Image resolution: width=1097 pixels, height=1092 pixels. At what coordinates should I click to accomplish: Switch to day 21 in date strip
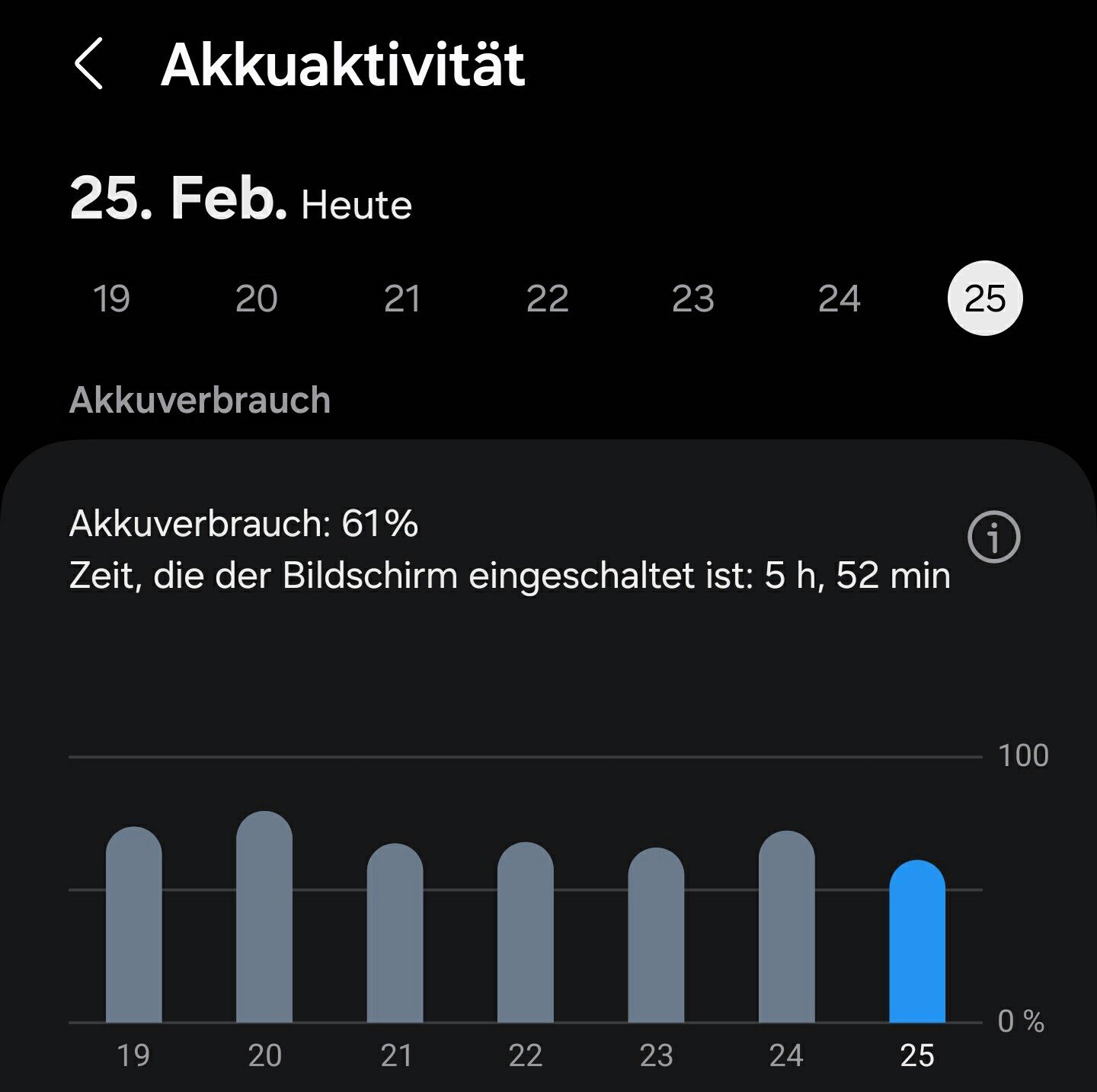pyautogui.click(x=402, y=299)
